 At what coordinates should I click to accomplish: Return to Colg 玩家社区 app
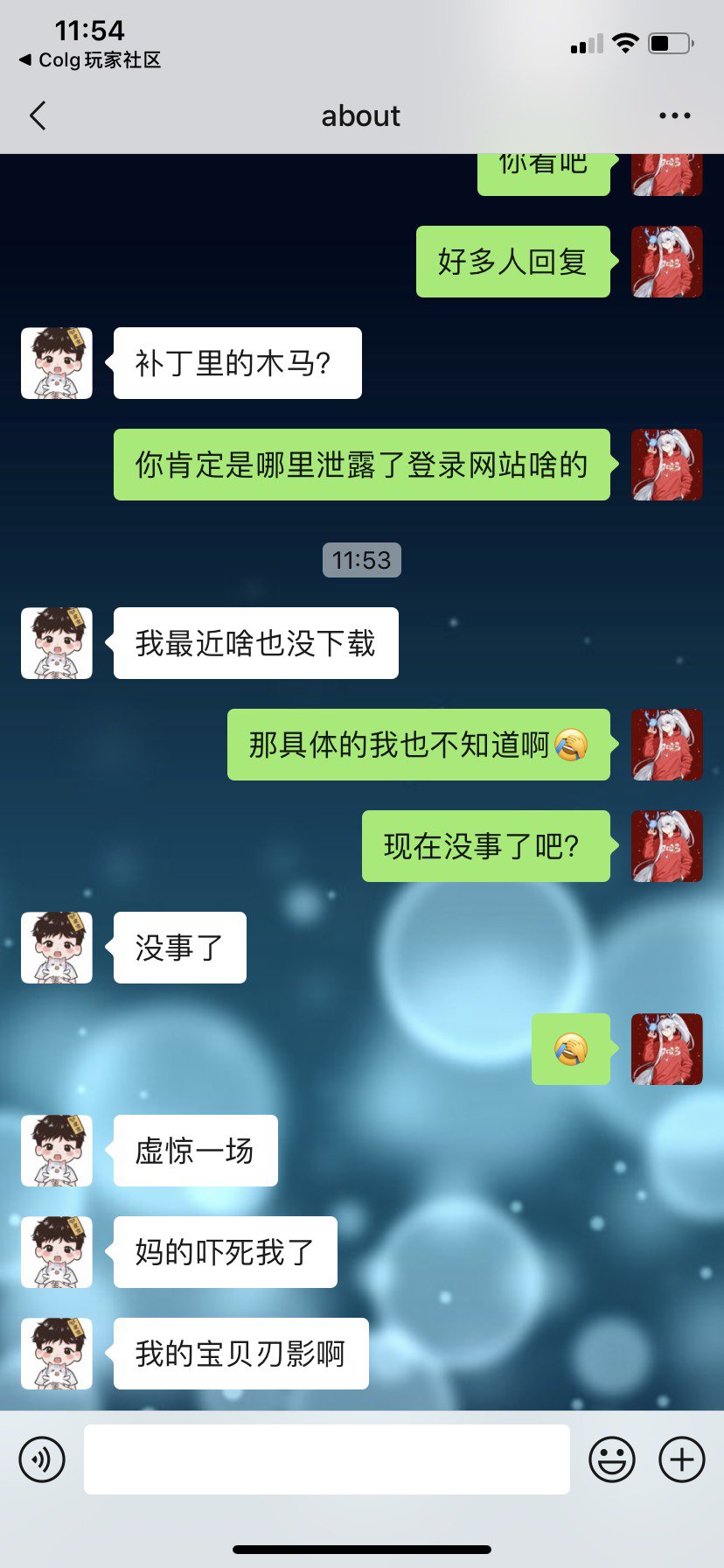(x=90, y=60)
